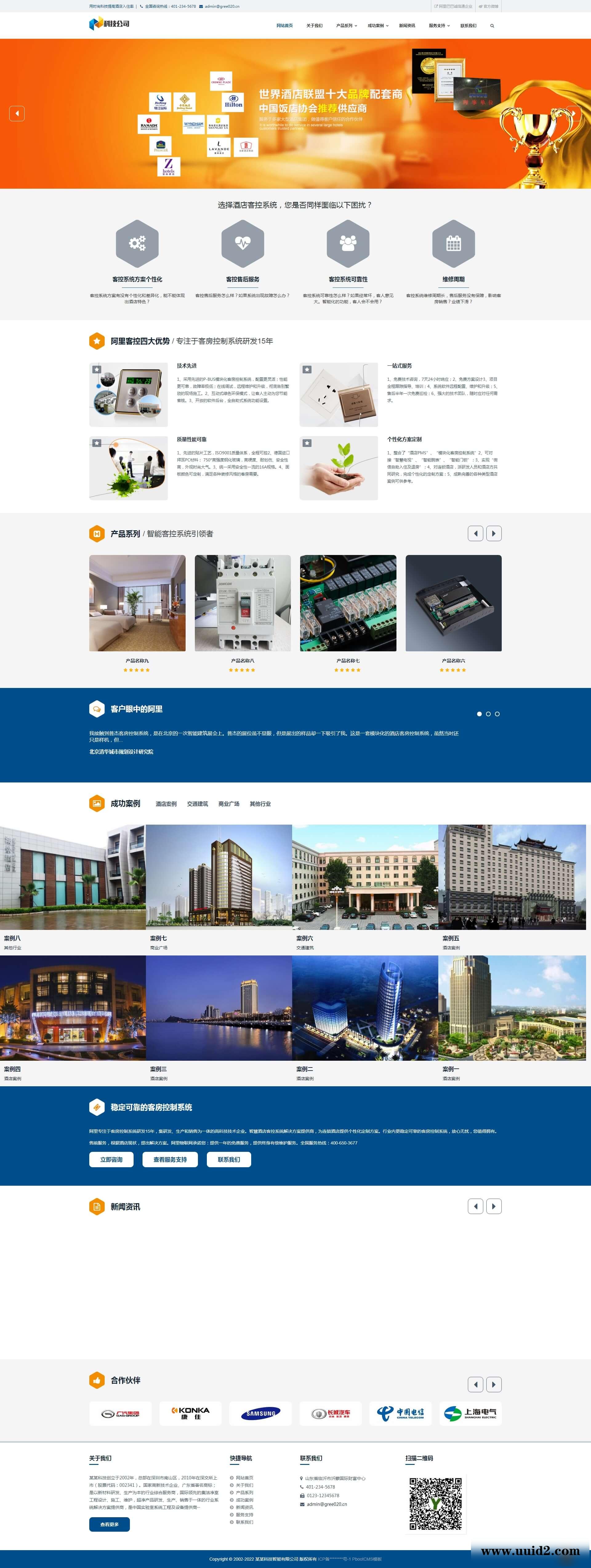Image resolution: width=591 pixels, height=1568 pixels.
Task: Tap the 查看服务支持 button
Action: [170, 1160]
